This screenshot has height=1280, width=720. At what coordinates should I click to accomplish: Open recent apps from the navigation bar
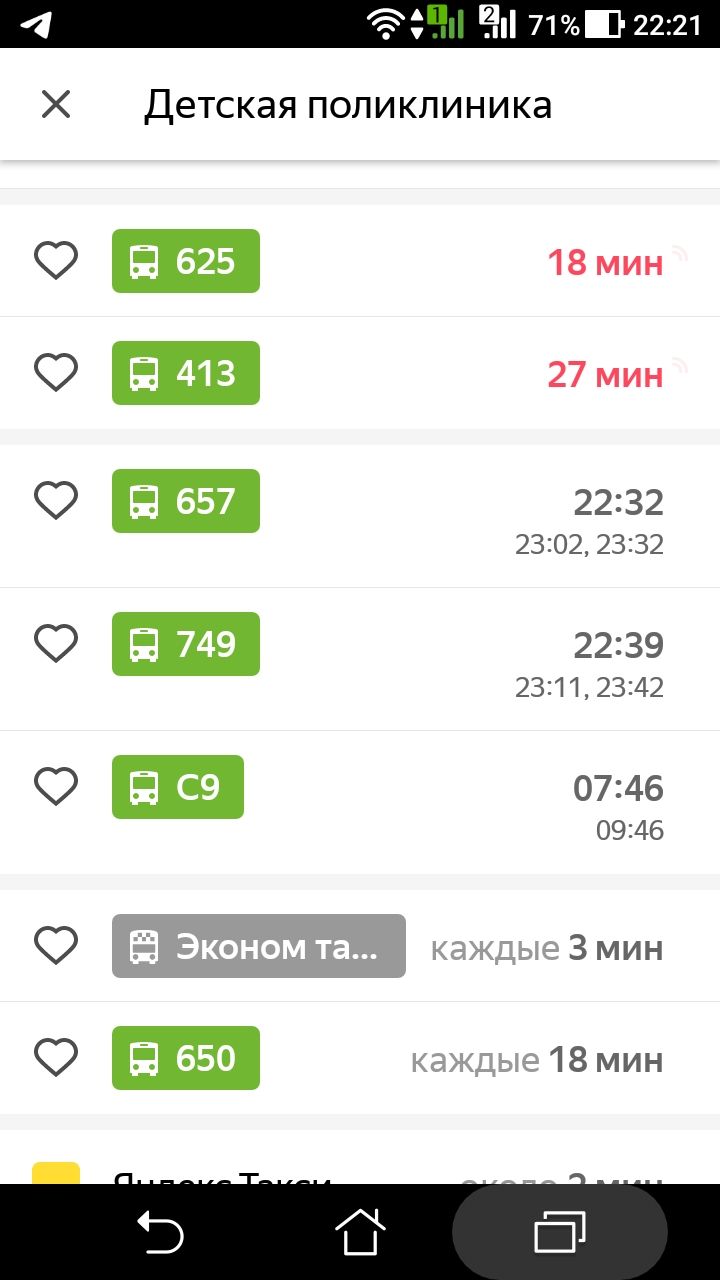coord(560,1232)
